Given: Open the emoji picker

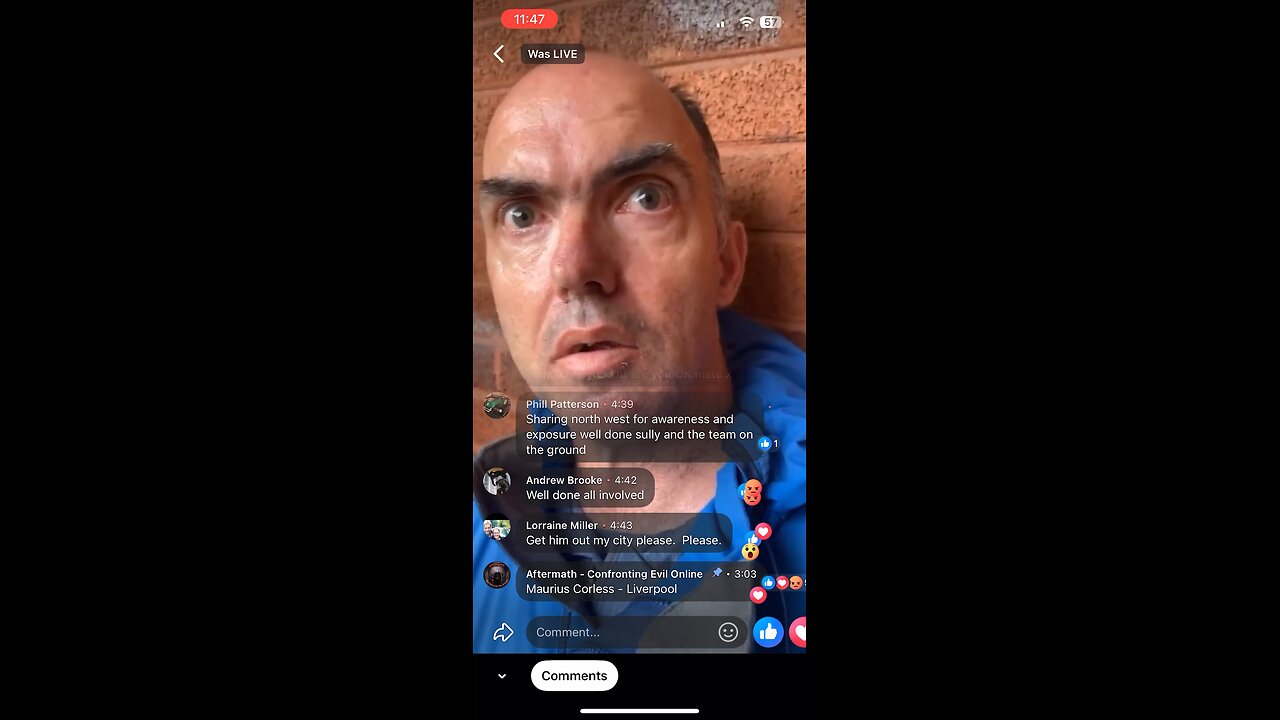Looking at the screenshot, I should [x=728, y=632].
